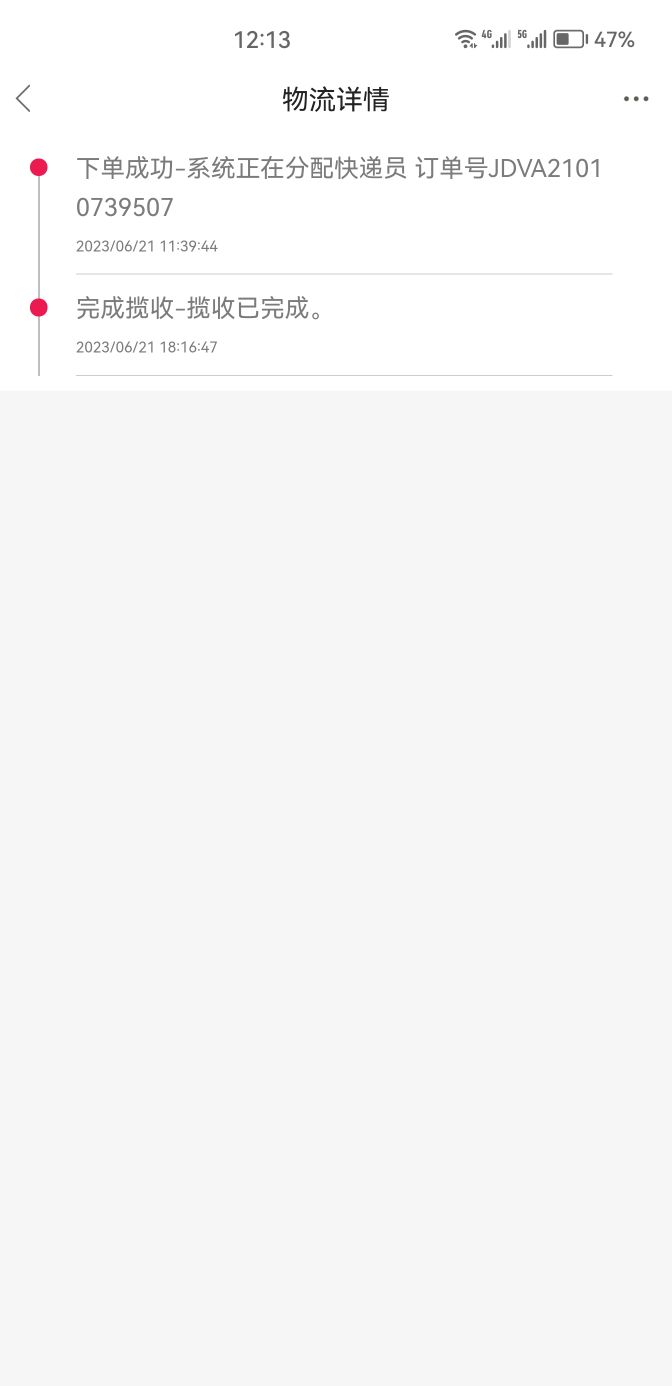This screenshot has height=1386, width=672.
Task: Go back from the 物流详情 page
Action: tap(24, 98)
